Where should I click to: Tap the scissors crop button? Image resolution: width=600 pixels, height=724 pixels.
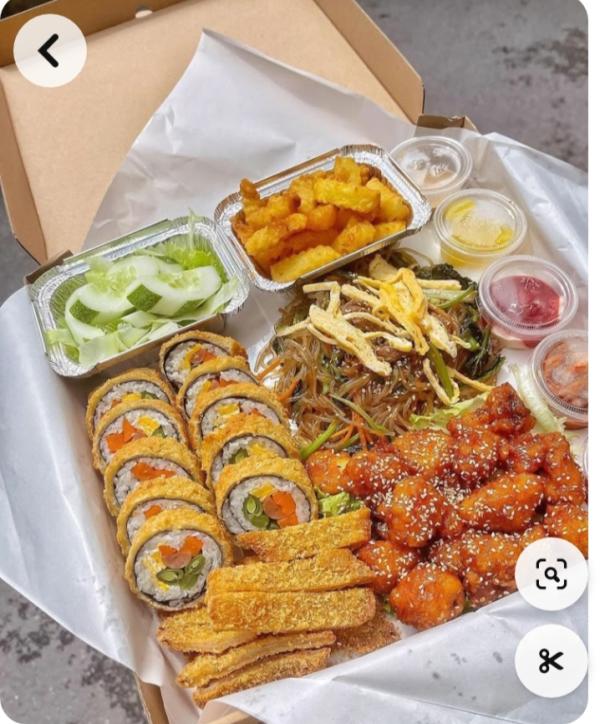pyautogui.click(x=551, y=660)
